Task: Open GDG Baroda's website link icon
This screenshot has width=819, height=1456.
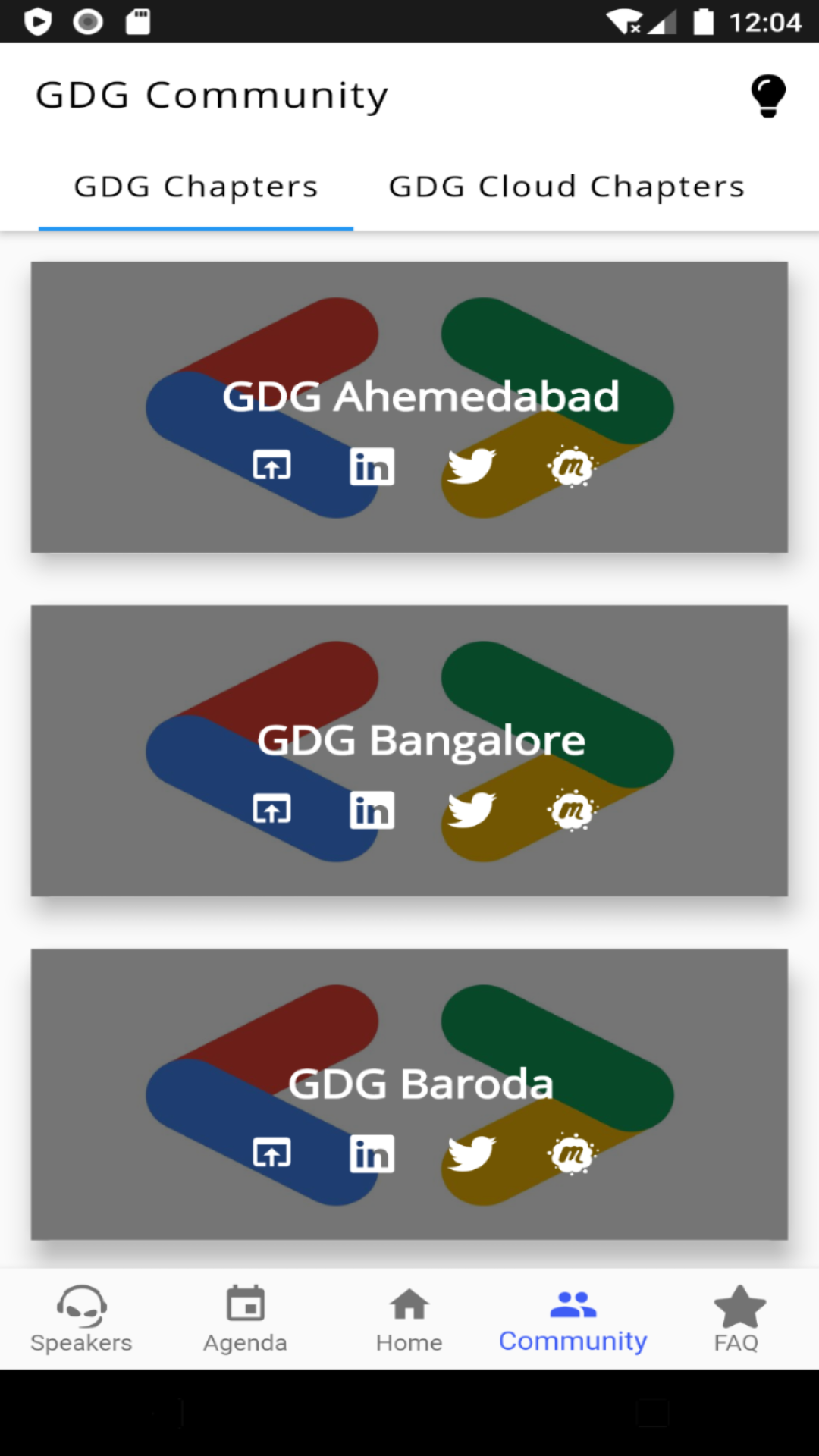Action: coord(271,1153)
